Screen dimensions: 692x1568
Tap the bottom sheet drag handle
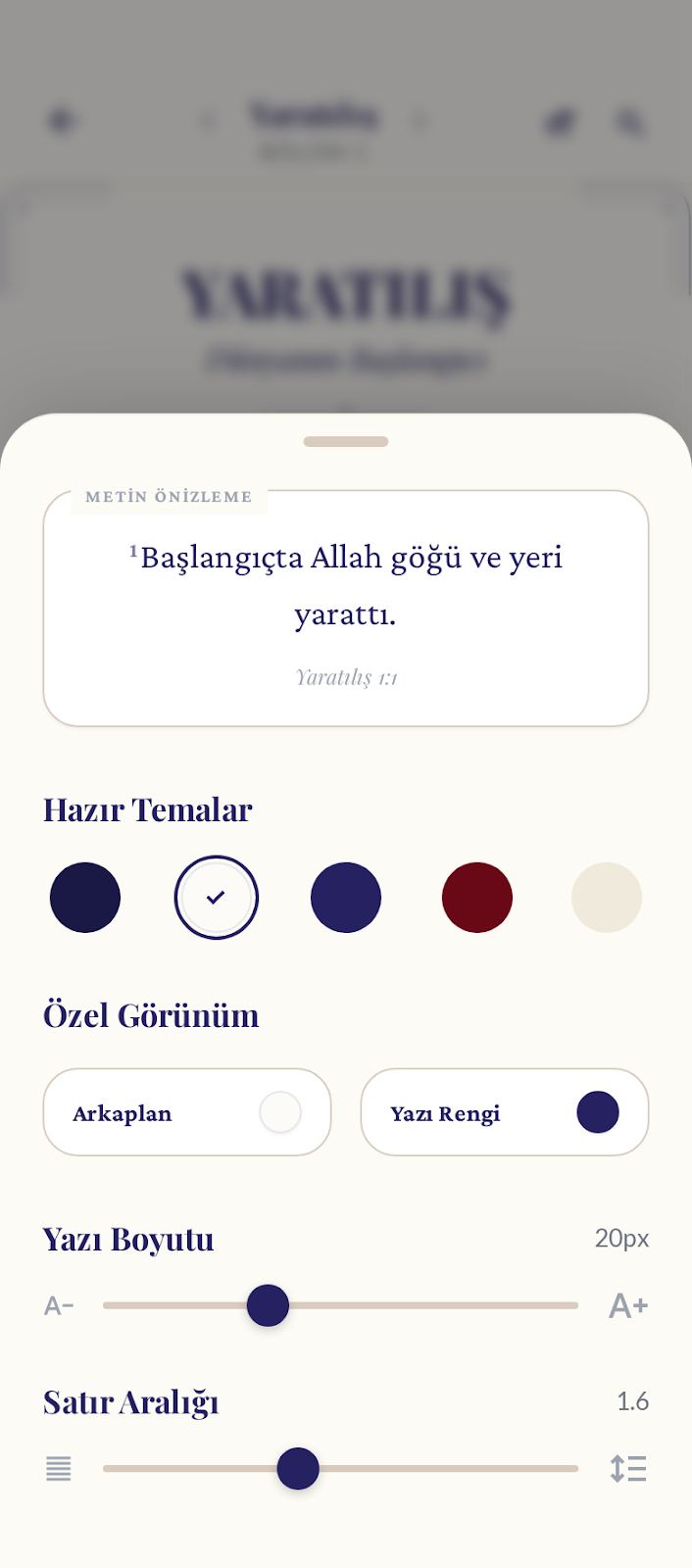(346, 442)
